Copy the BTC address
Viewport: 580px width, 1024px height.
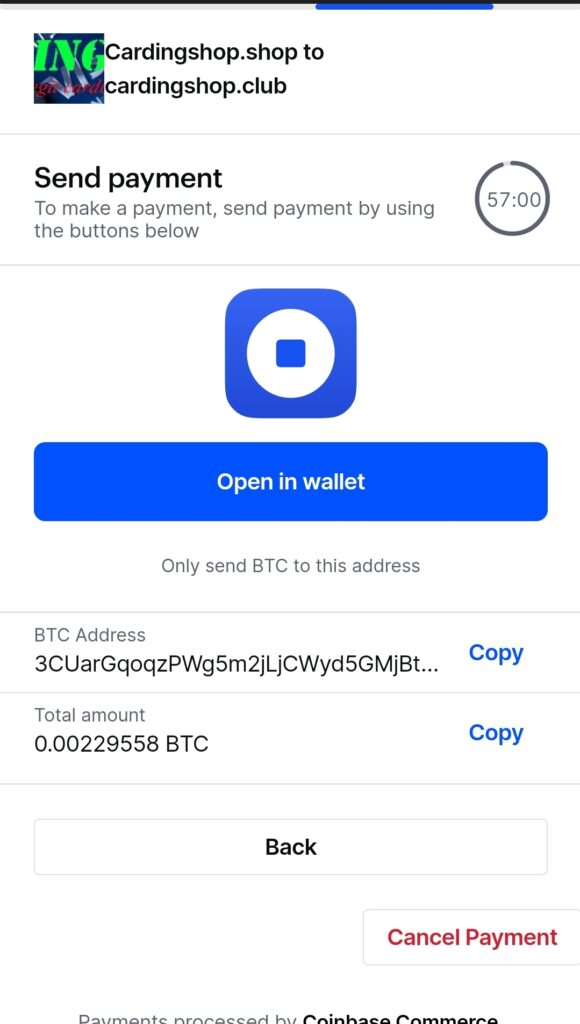[496, 652]
